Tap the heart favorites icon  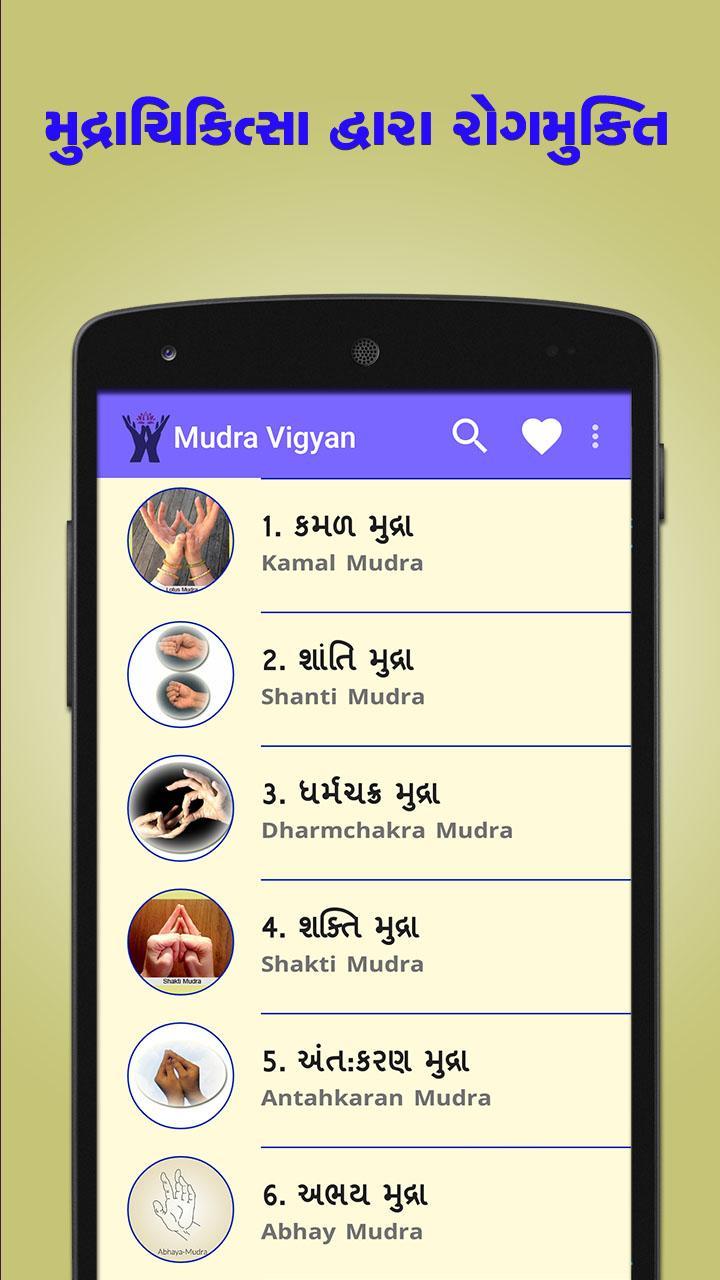(541, 437)
